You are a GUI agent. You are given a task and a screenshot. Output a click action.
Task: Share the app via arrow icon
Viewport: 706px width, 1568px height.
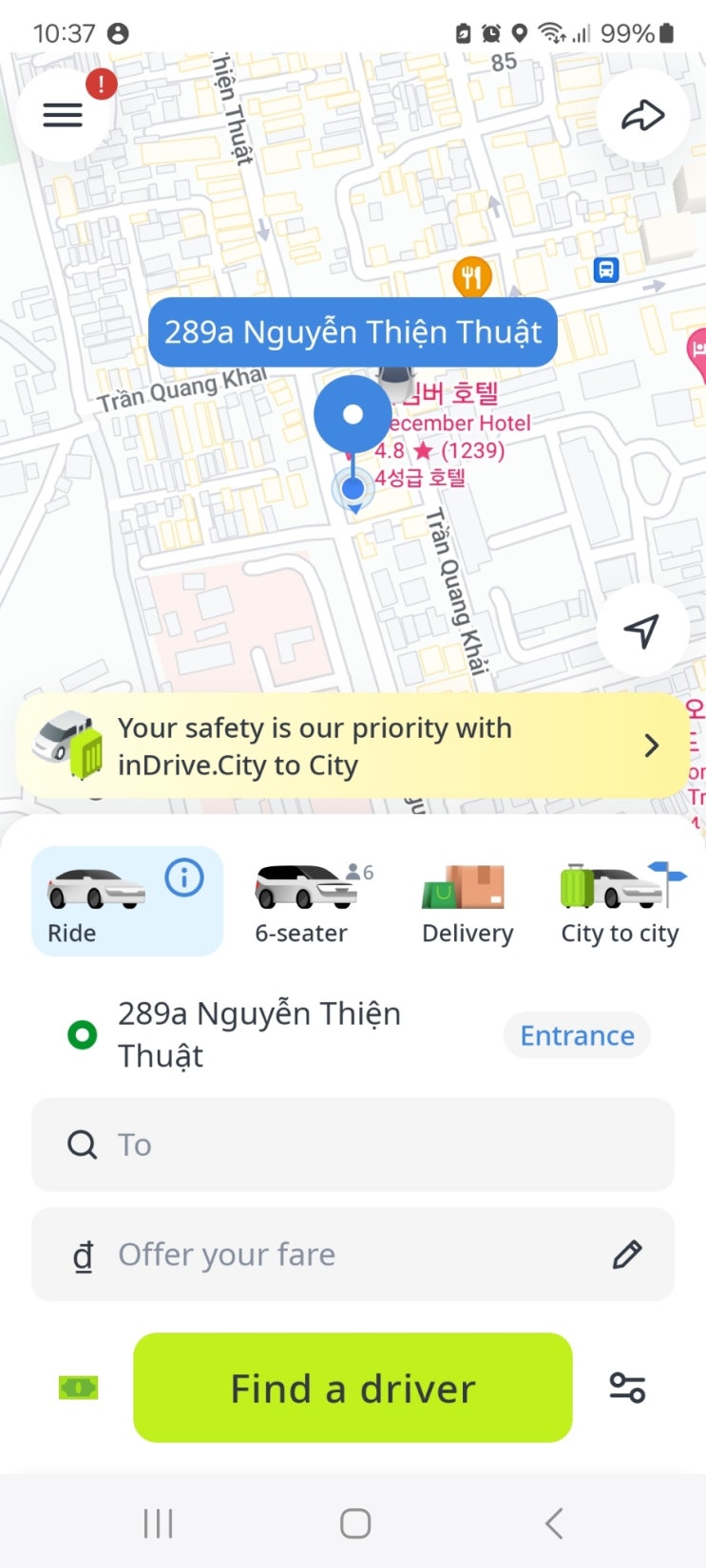point(642,116)
